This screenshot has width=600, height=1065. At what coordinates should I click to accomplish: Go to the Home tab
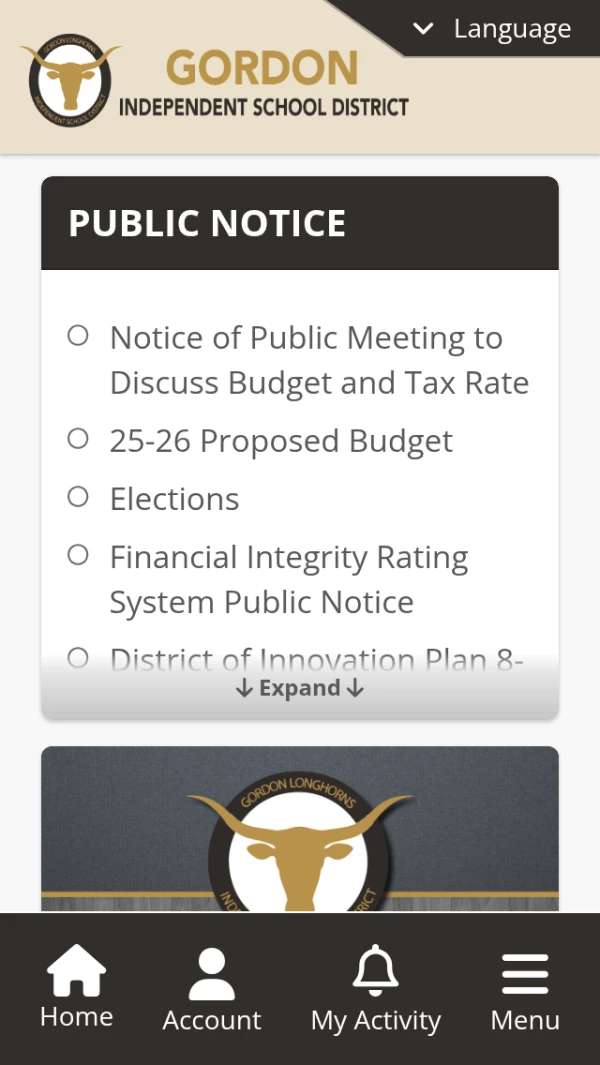tap(76, 988)
